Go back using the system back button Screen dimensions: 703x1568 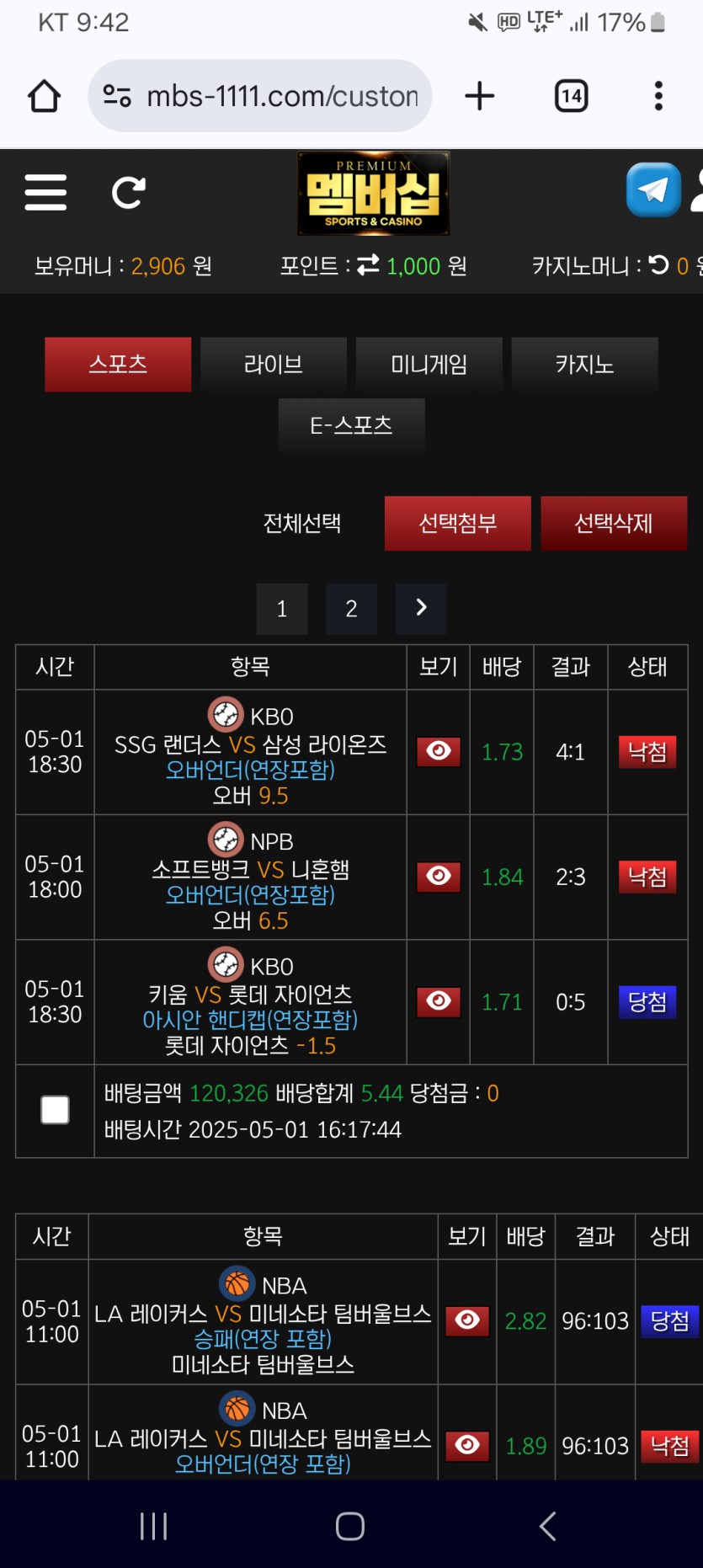point(547,1526)
